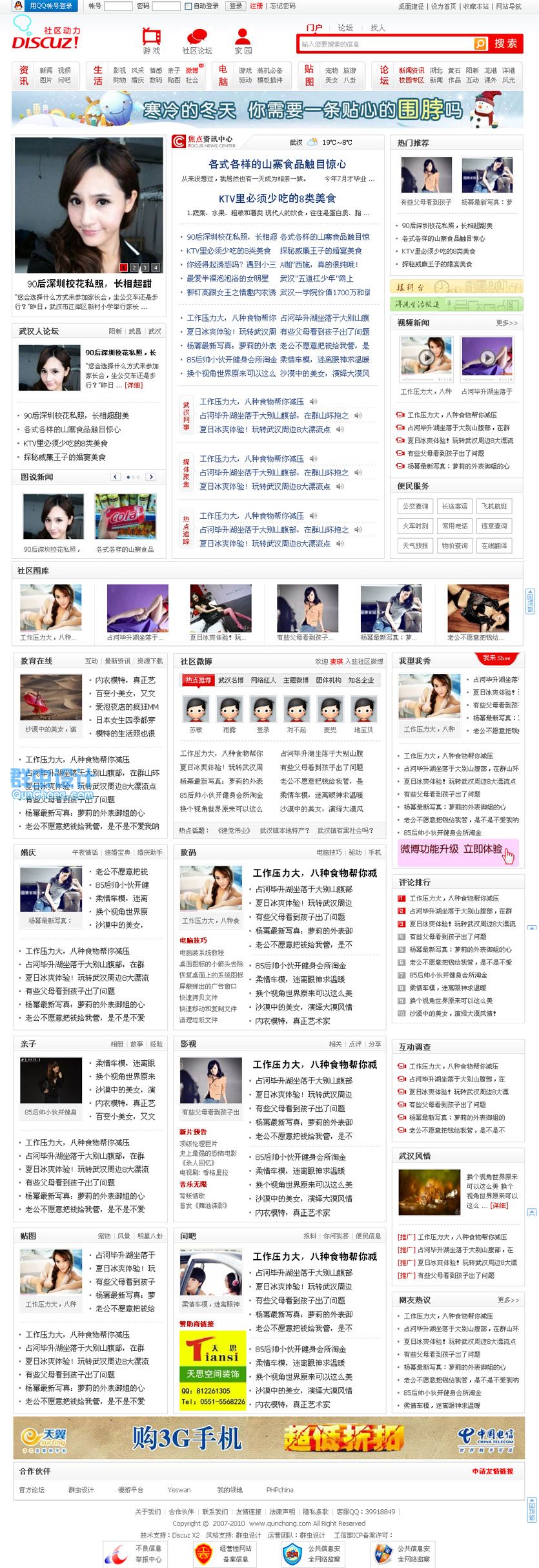Open the winter scarf banner ad
Viewport: 539px width, 1568px height.
267,109
